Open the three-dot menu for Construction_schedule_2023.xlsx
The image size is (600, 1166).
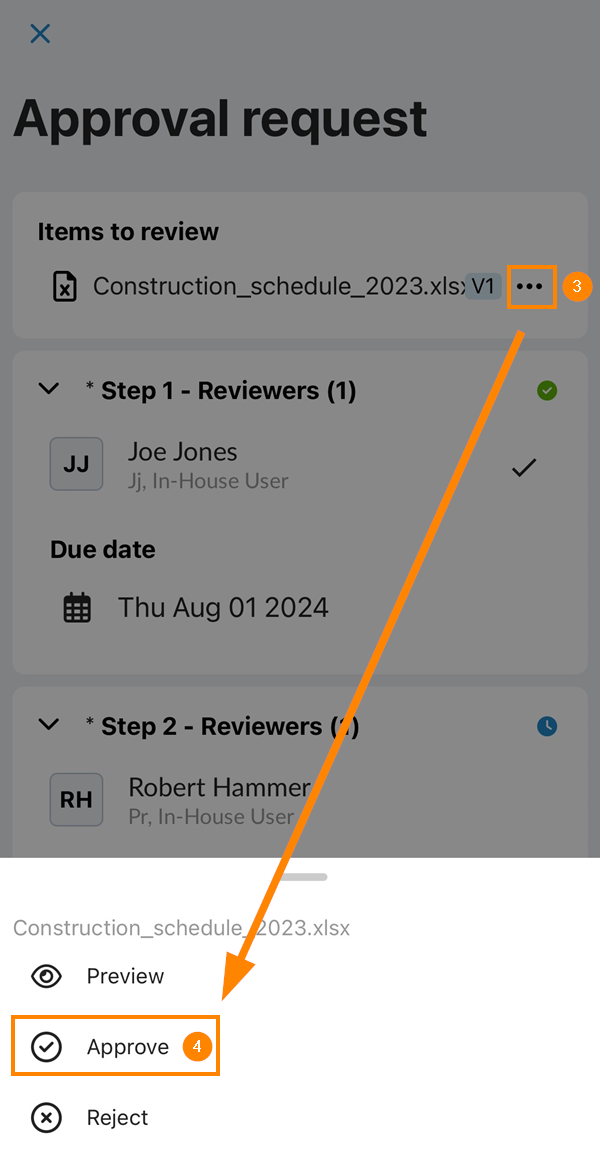click(x=531, y=286)
